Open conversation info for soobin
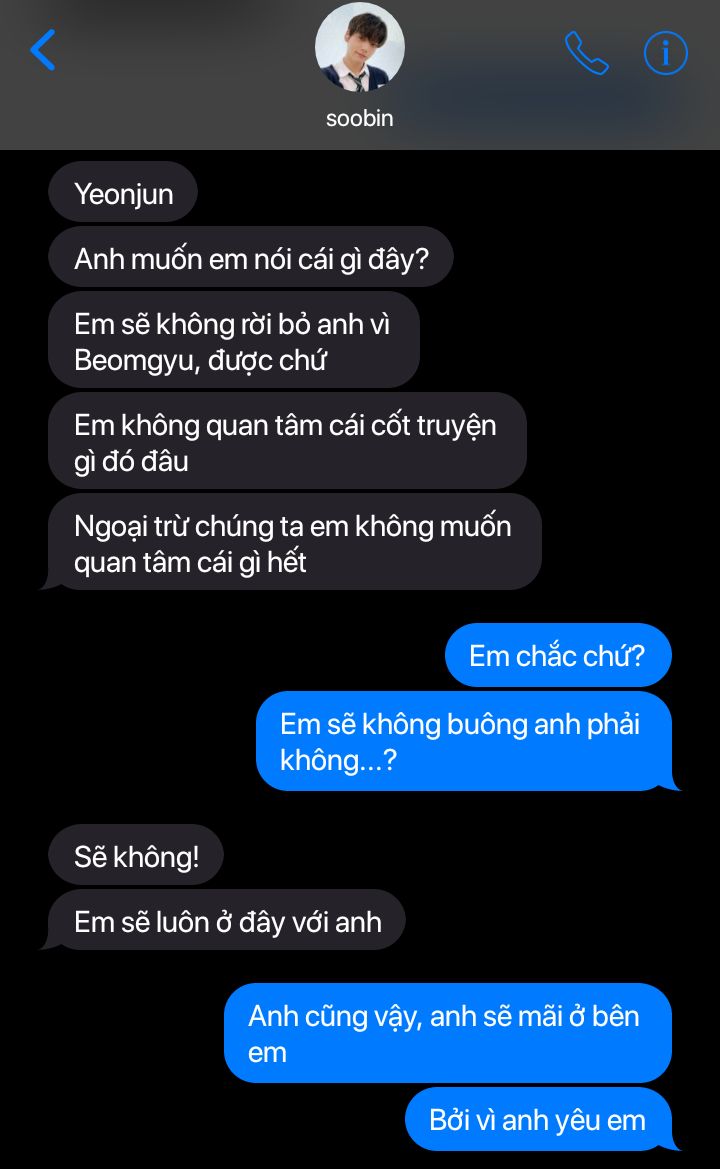The image size is (720, 1169). point(666,53)
